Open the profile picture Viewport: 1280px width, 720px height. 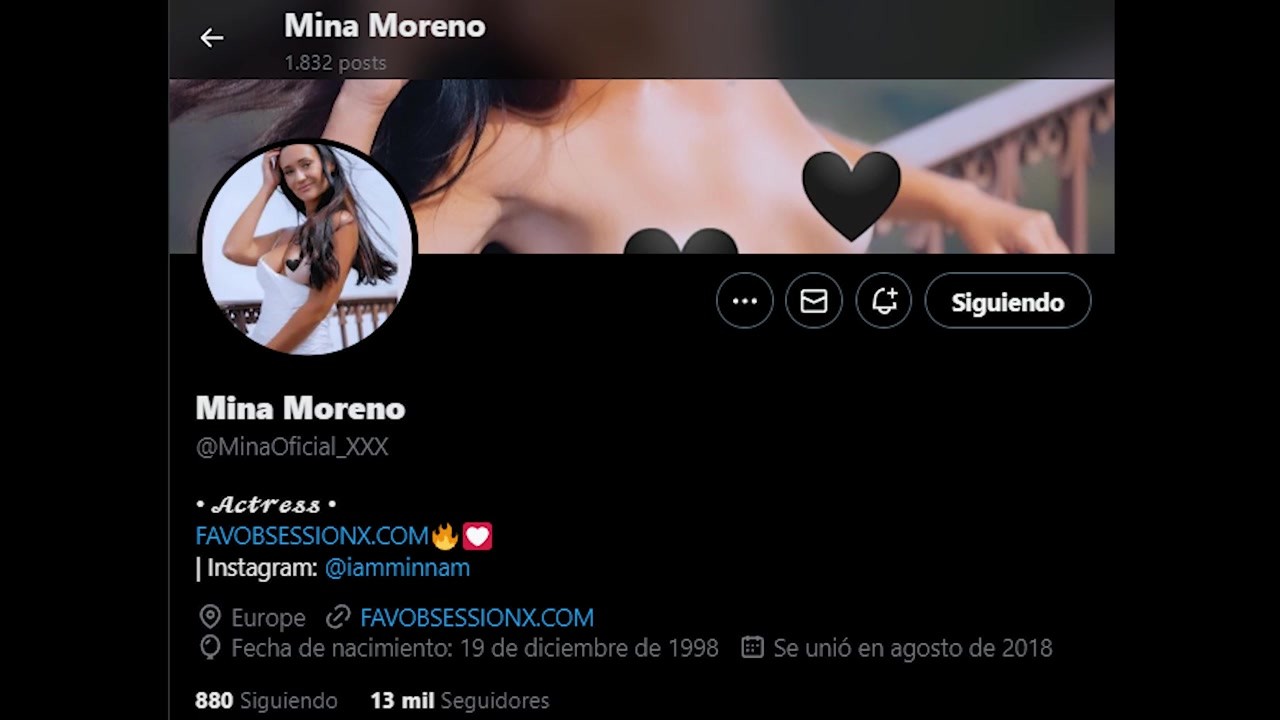pos(307,248)
